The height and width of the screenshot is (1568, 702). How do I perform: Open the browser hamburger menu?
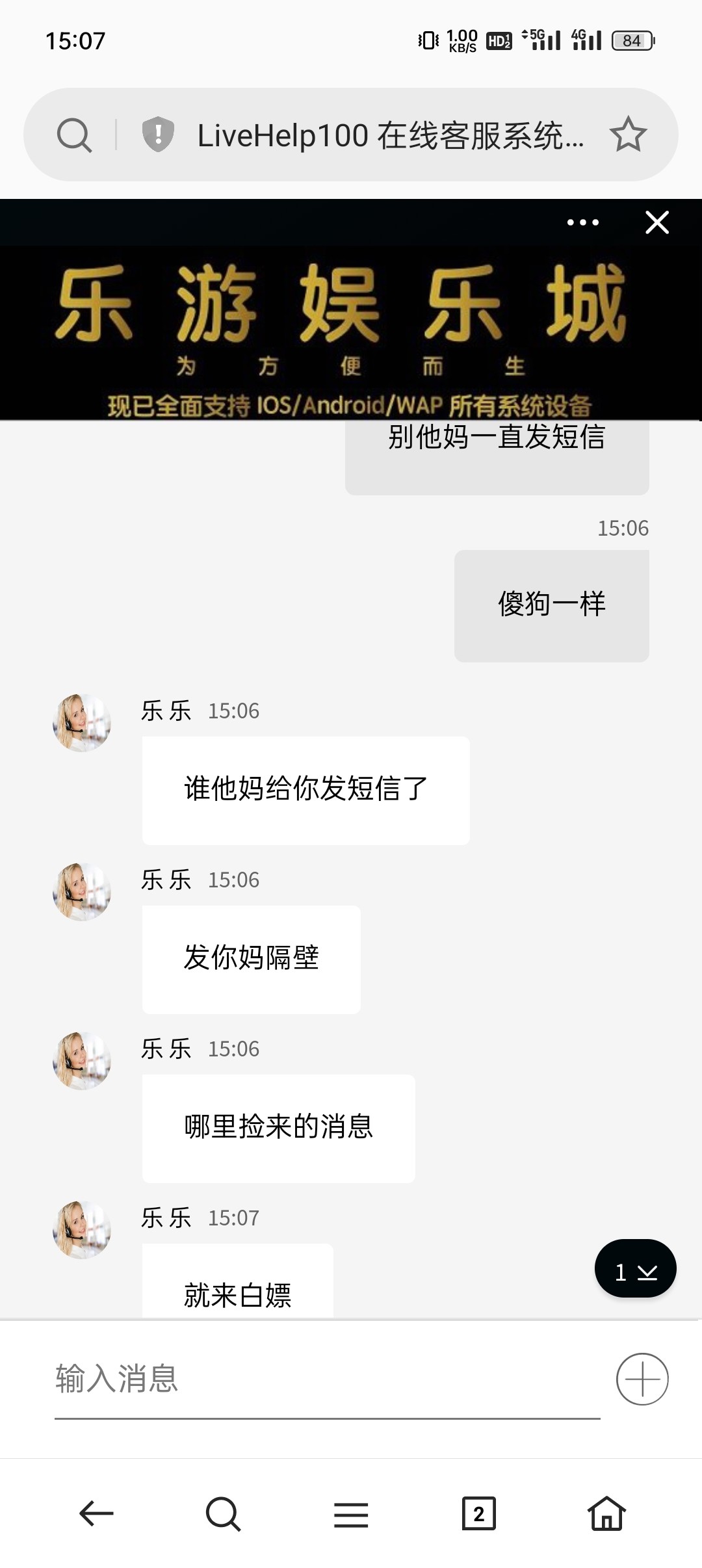(x=351, y=1513)
